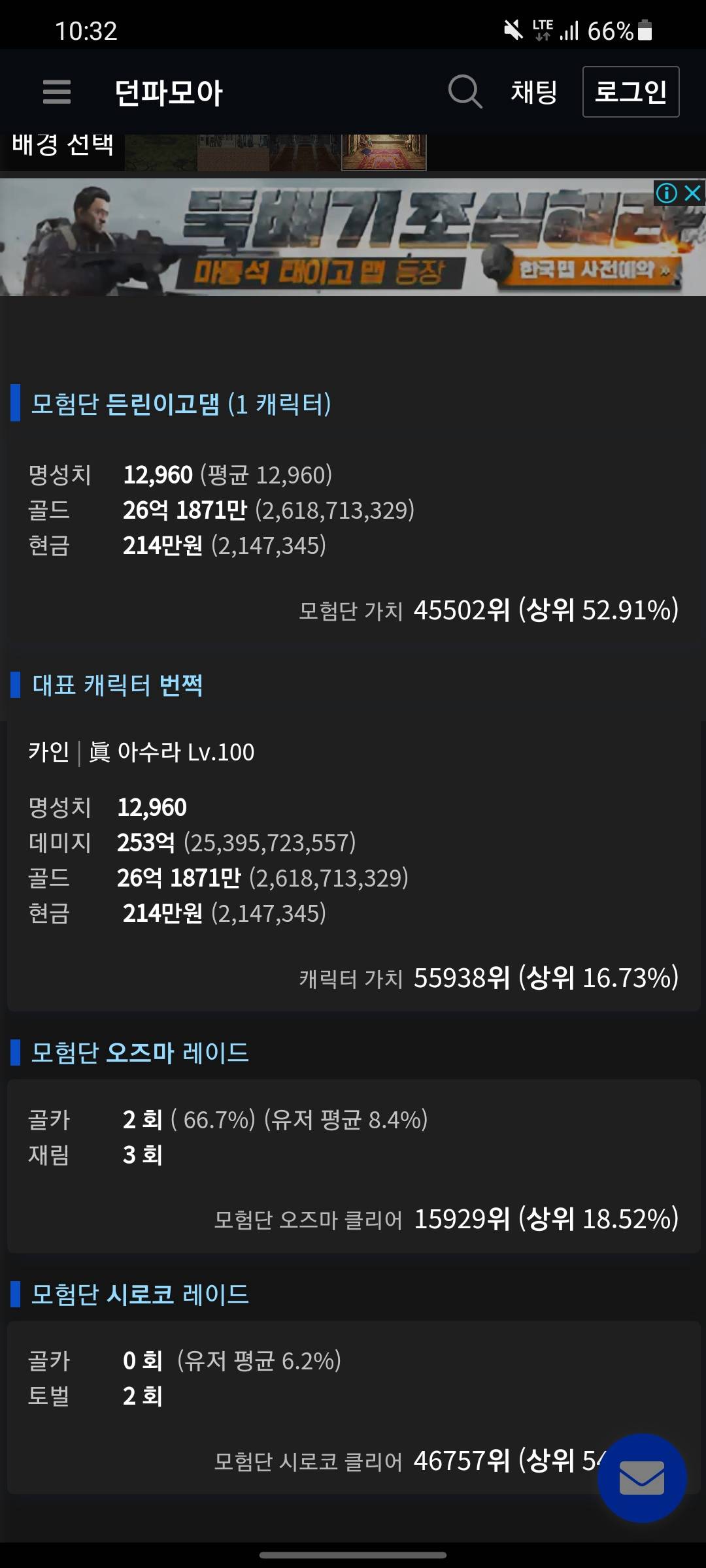
Task: Select the highlighted carpet hall background thumbnail
Action: [384, 152]
